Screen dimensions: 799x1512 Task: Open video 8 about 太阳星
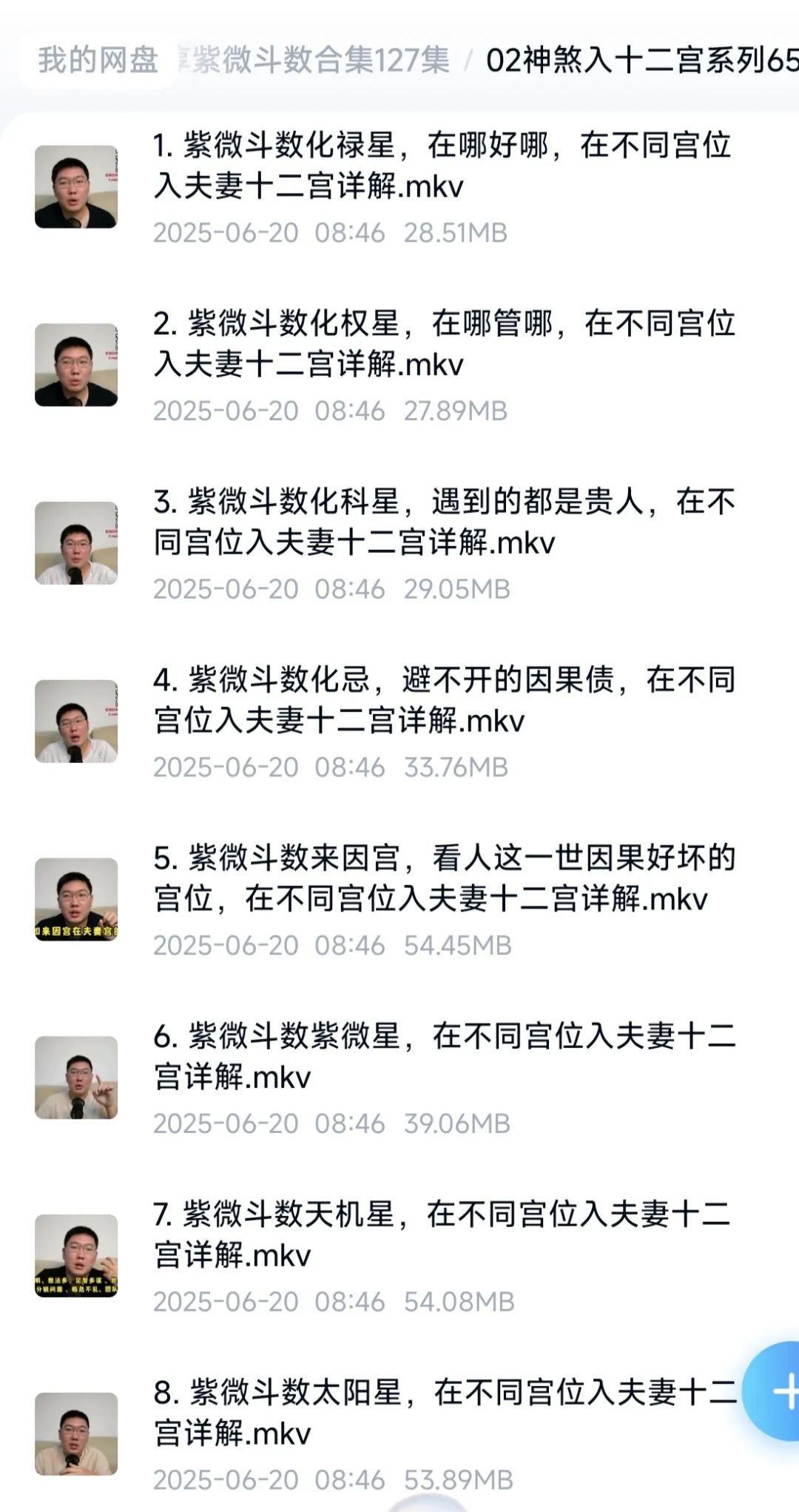coord(442,1414)
